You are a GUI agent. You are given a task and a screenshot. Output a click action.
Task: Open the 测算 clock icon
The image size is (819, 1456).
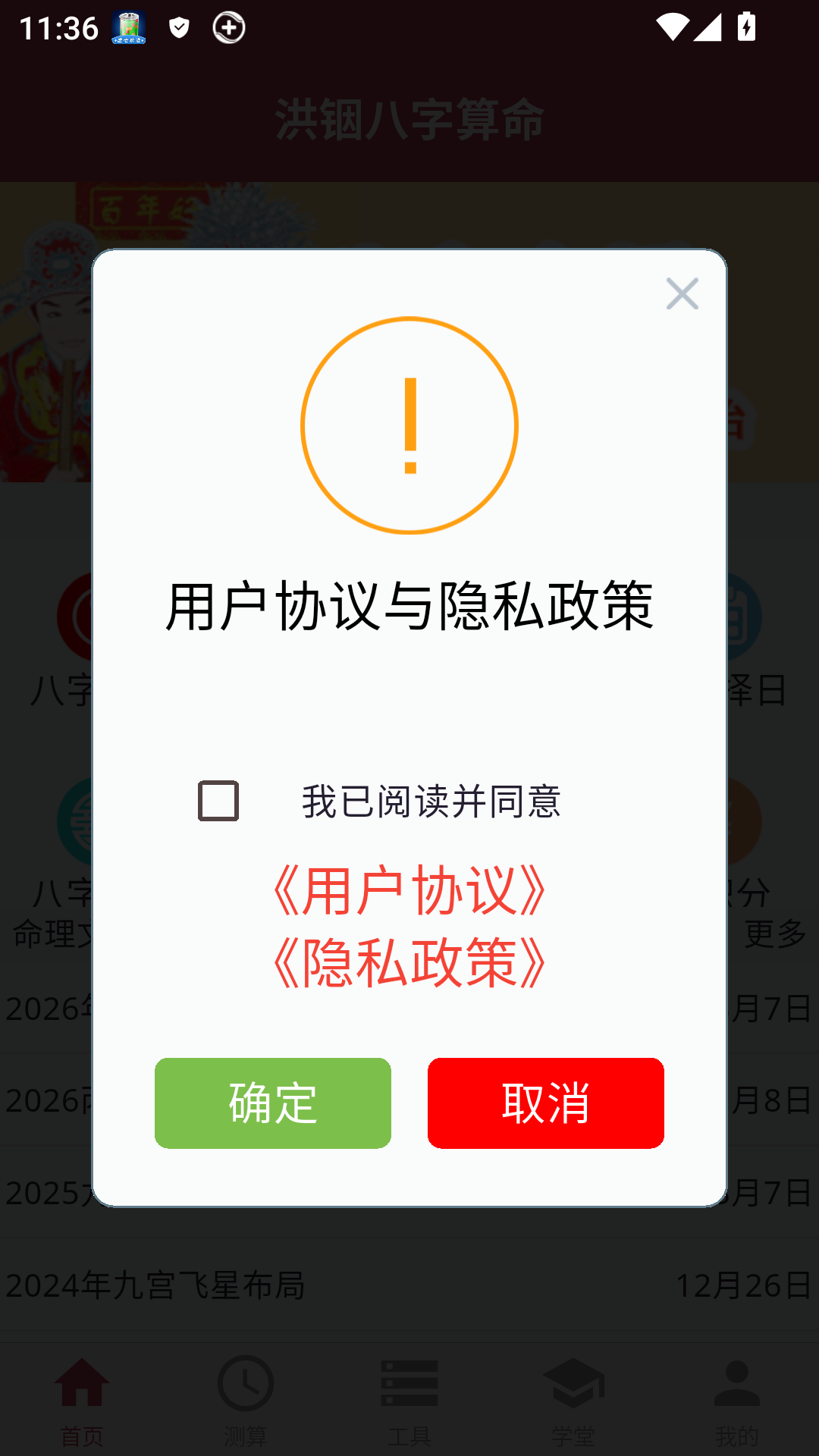[245, 1385]
